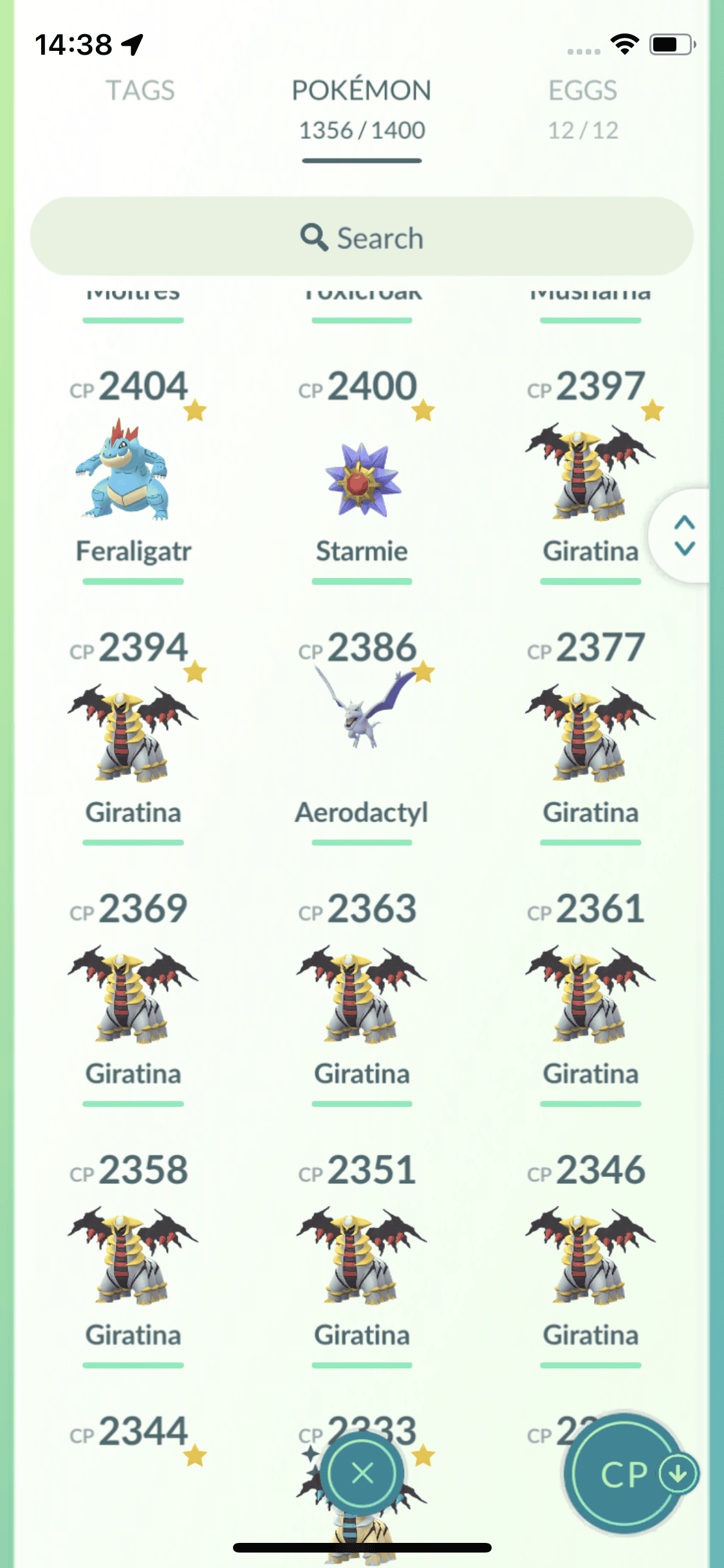This screenshot has width=724, height=1568.
Task: Open Giratina with CP 2363
Action: (362, 994)
